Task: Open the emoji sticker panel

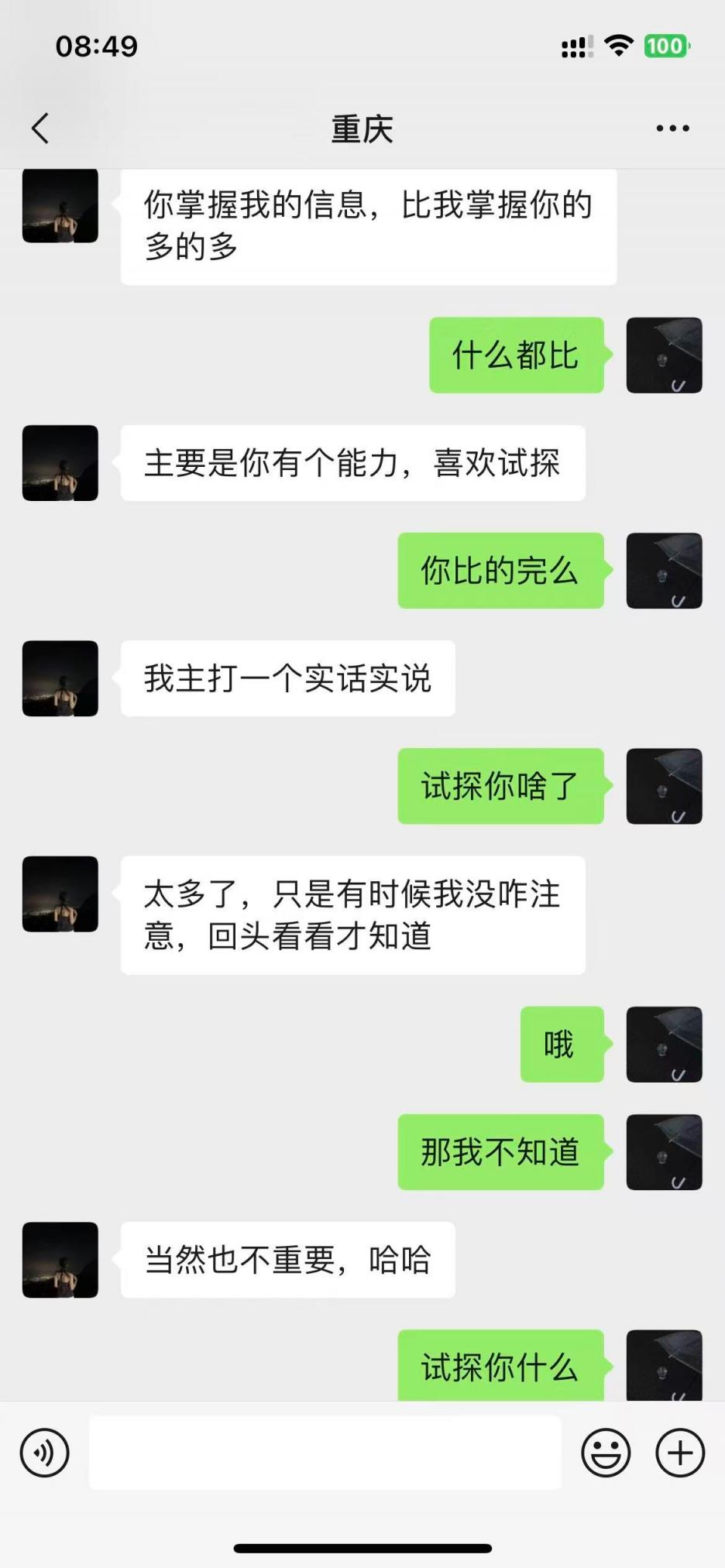Action: pos(606,1453)
